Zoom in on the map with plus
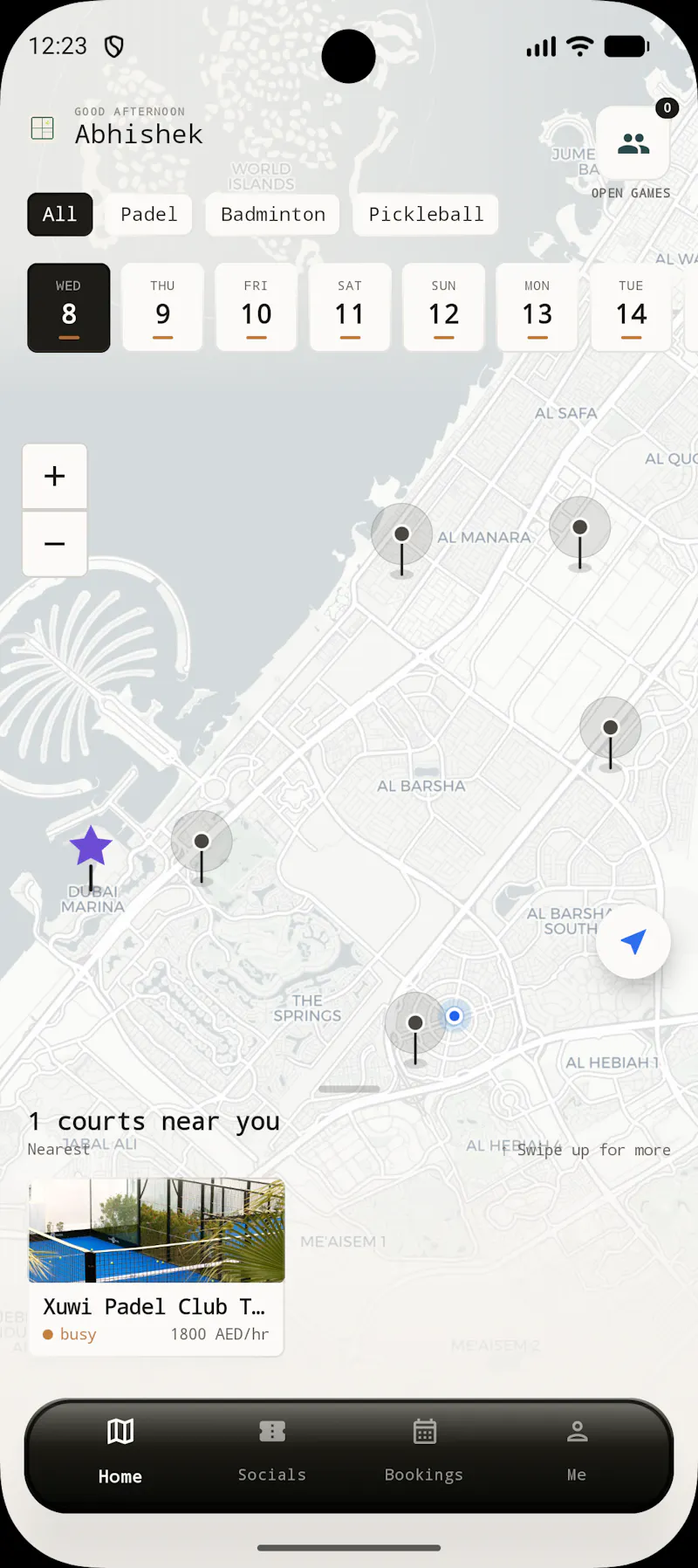698x1568 pixels. 55,476
